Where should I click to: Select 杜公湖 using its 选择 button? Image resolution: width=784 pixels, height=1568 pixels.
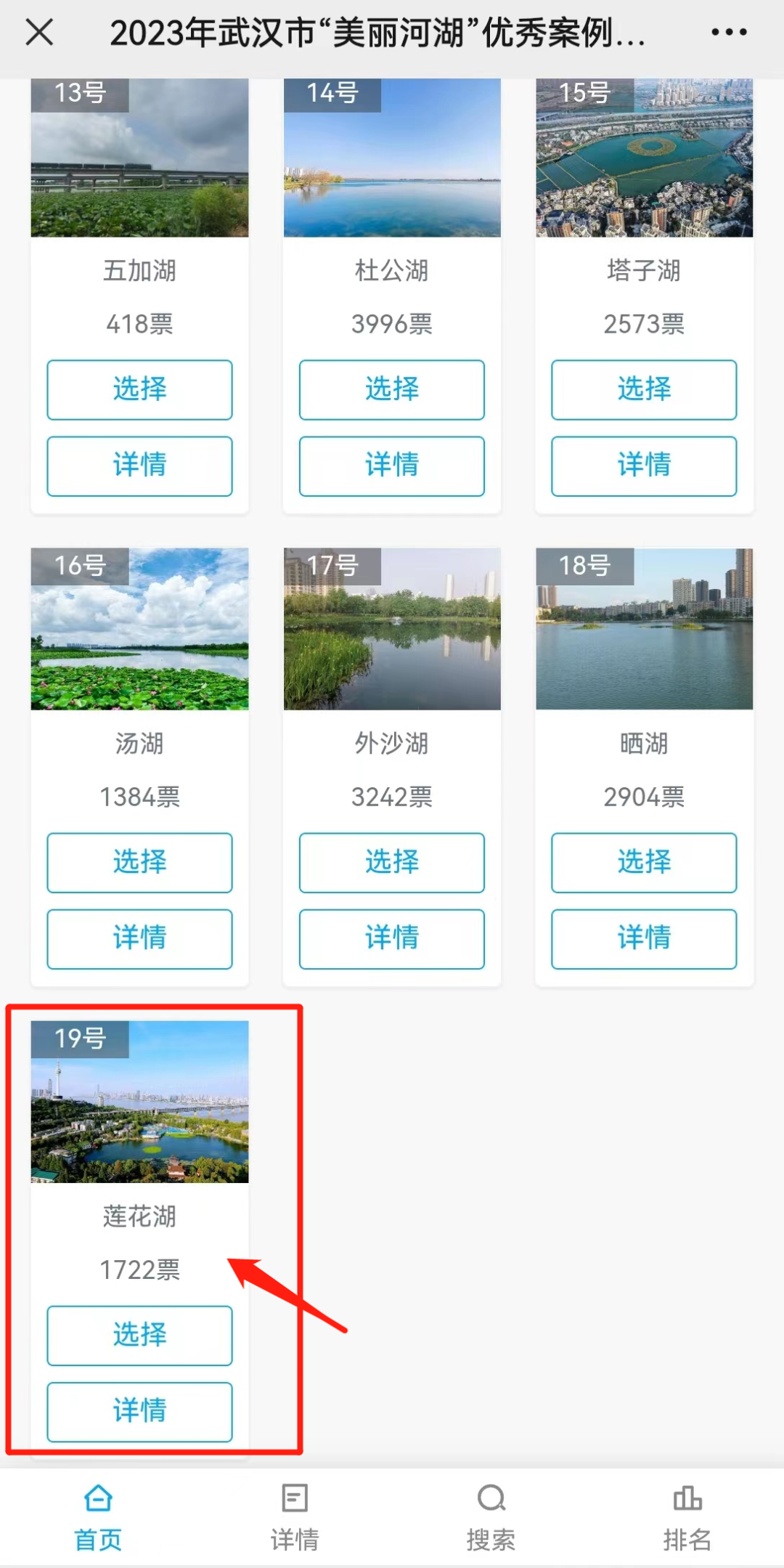click(x=391, y=390)
